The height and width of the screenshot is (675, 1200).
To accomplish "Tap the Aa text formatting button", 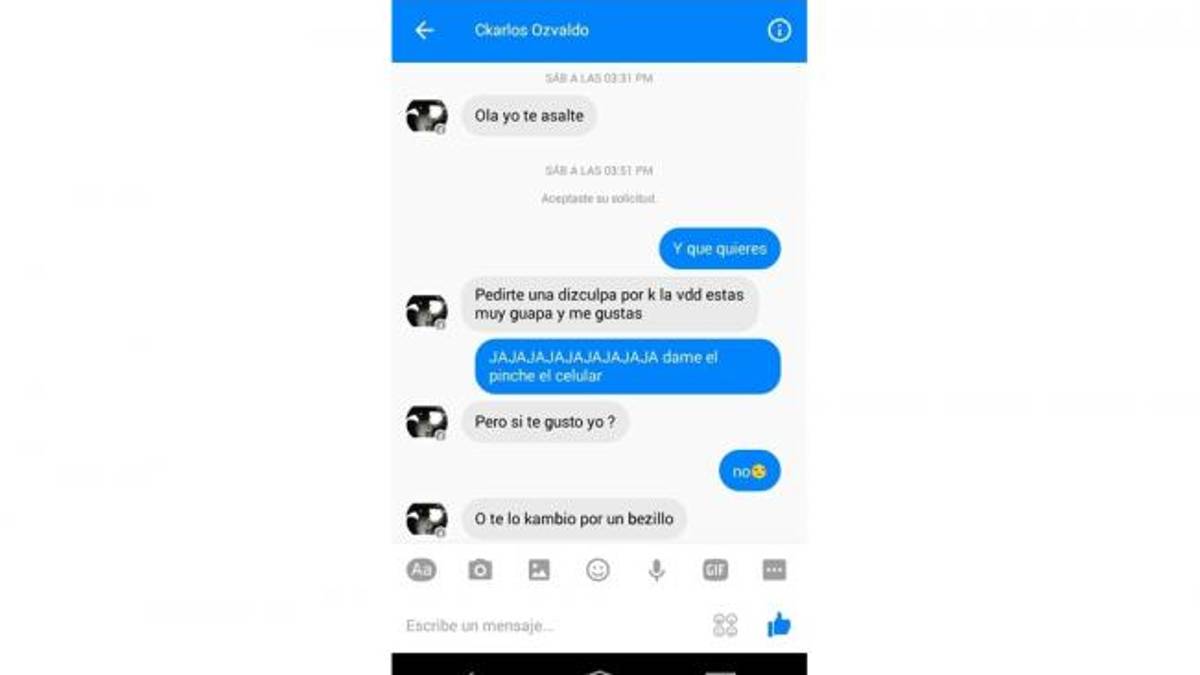I will [421, 570].
